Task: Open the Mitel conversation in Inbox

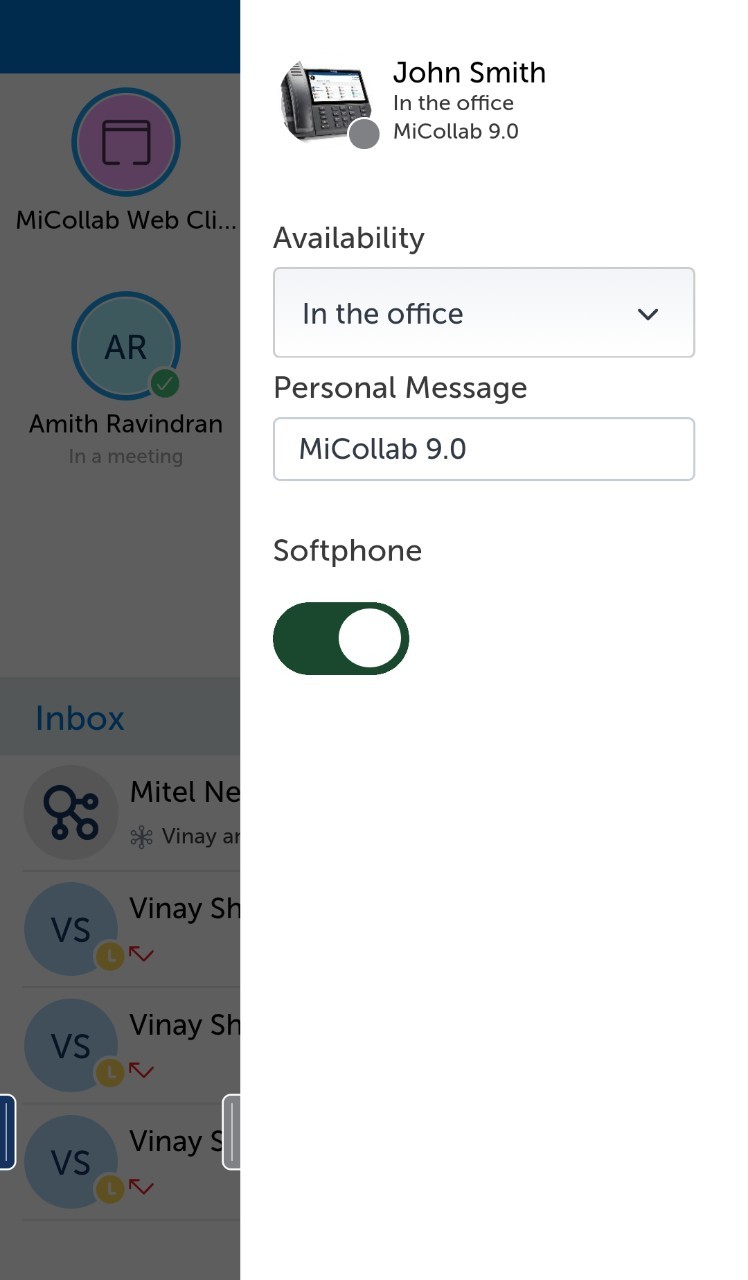Action: pos(130,812)
